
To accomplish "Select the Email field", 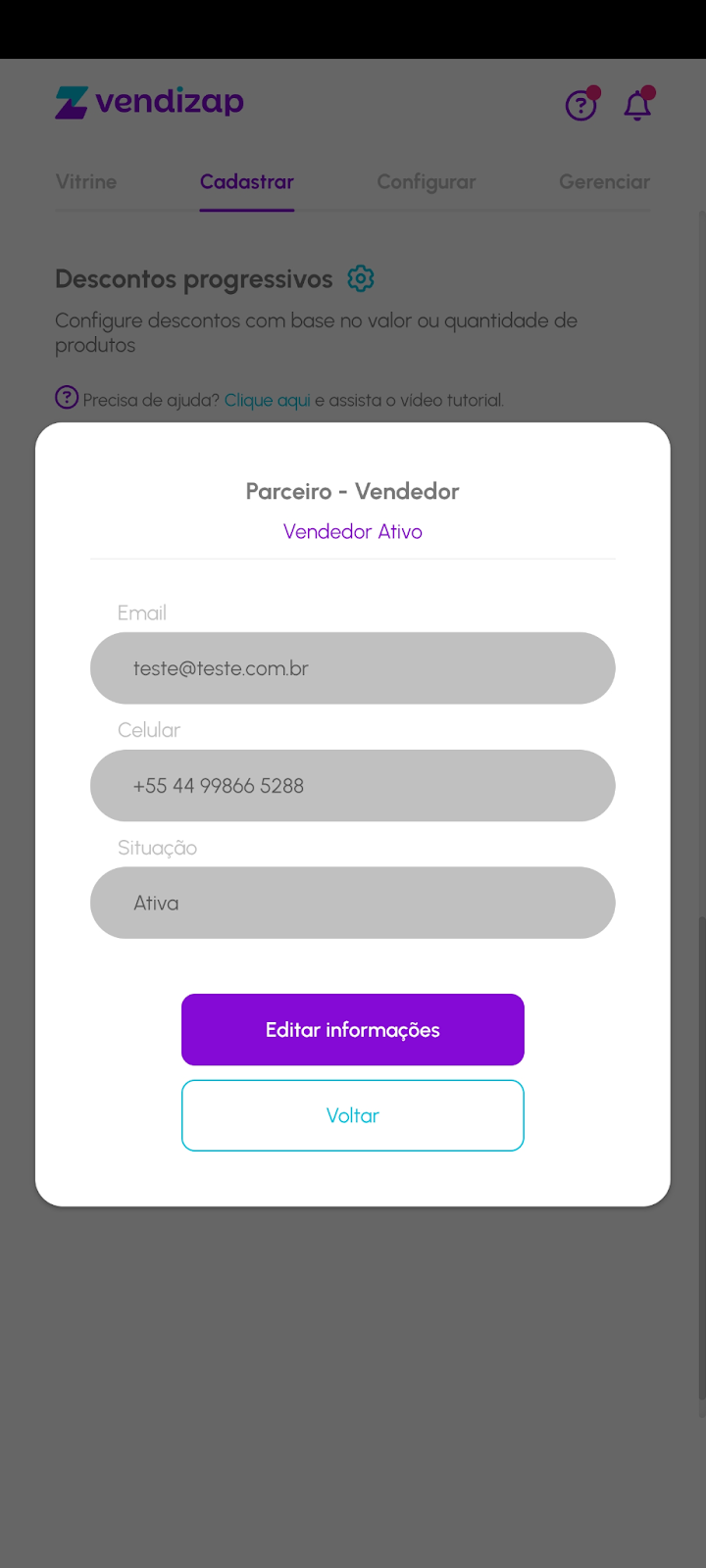I will tap(353, 668).
